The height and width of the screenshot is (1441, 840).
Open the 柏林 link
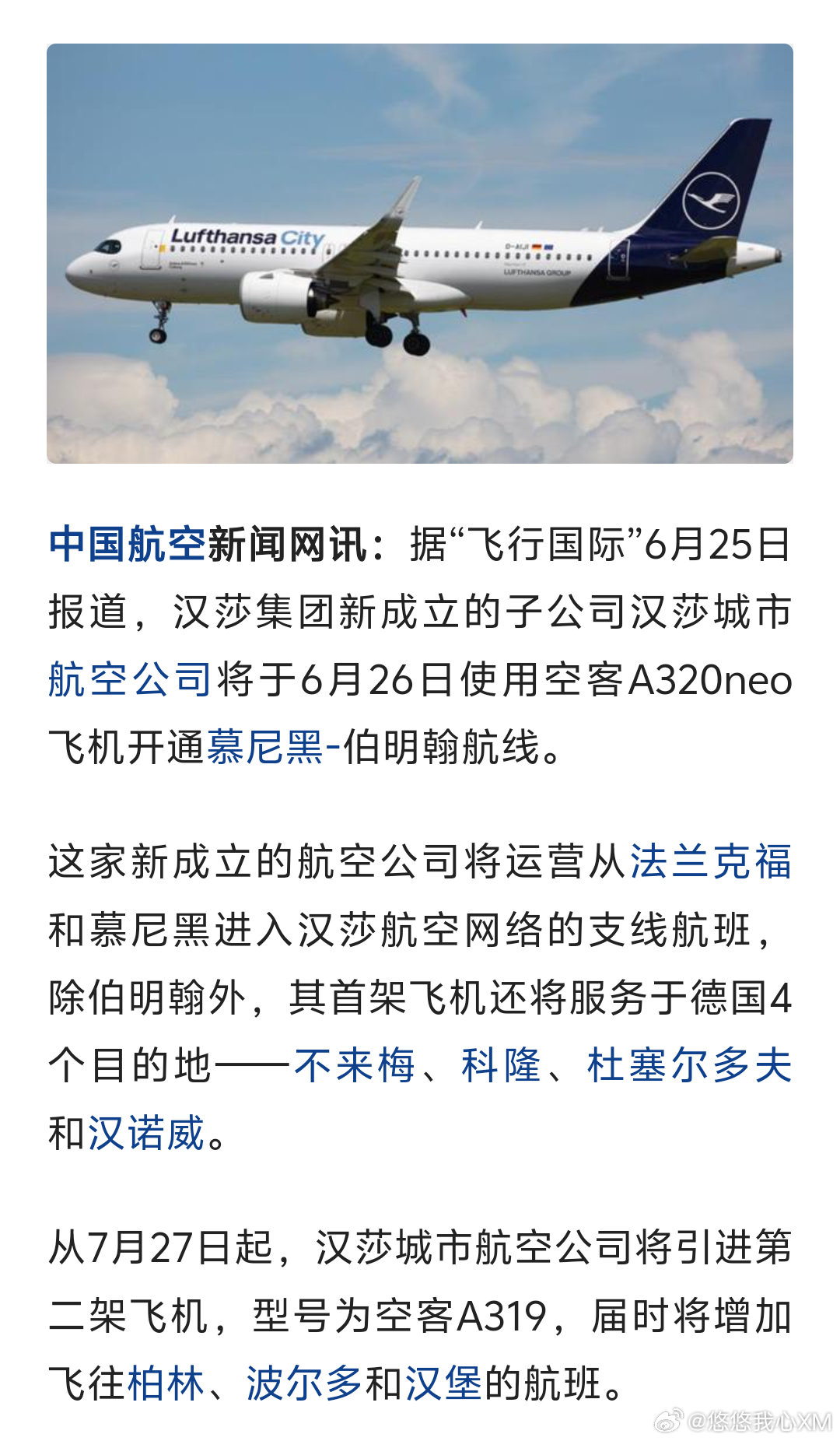click(166, 1384)
